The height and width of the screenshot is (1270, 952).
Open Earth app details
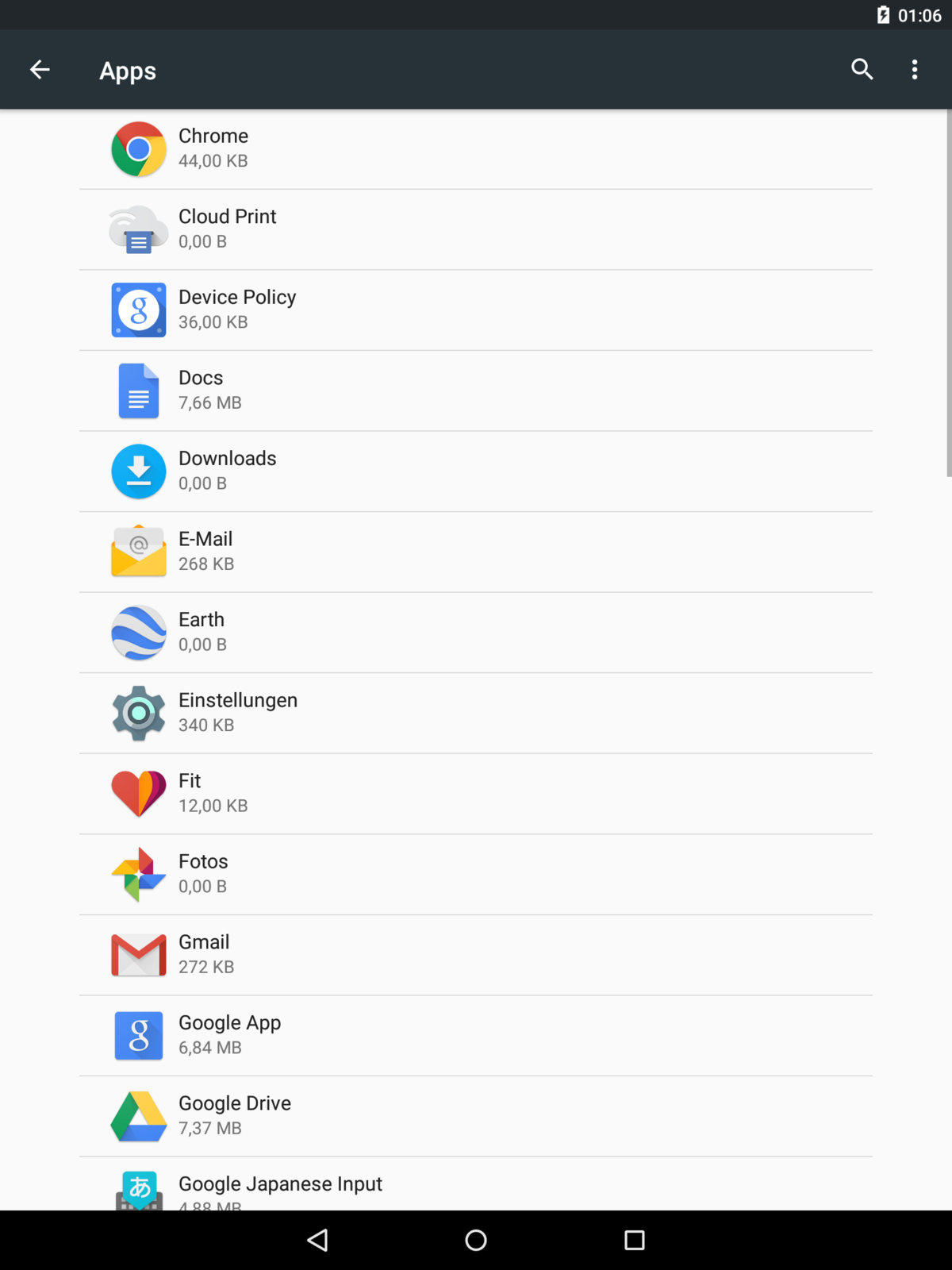coord(476,633)
